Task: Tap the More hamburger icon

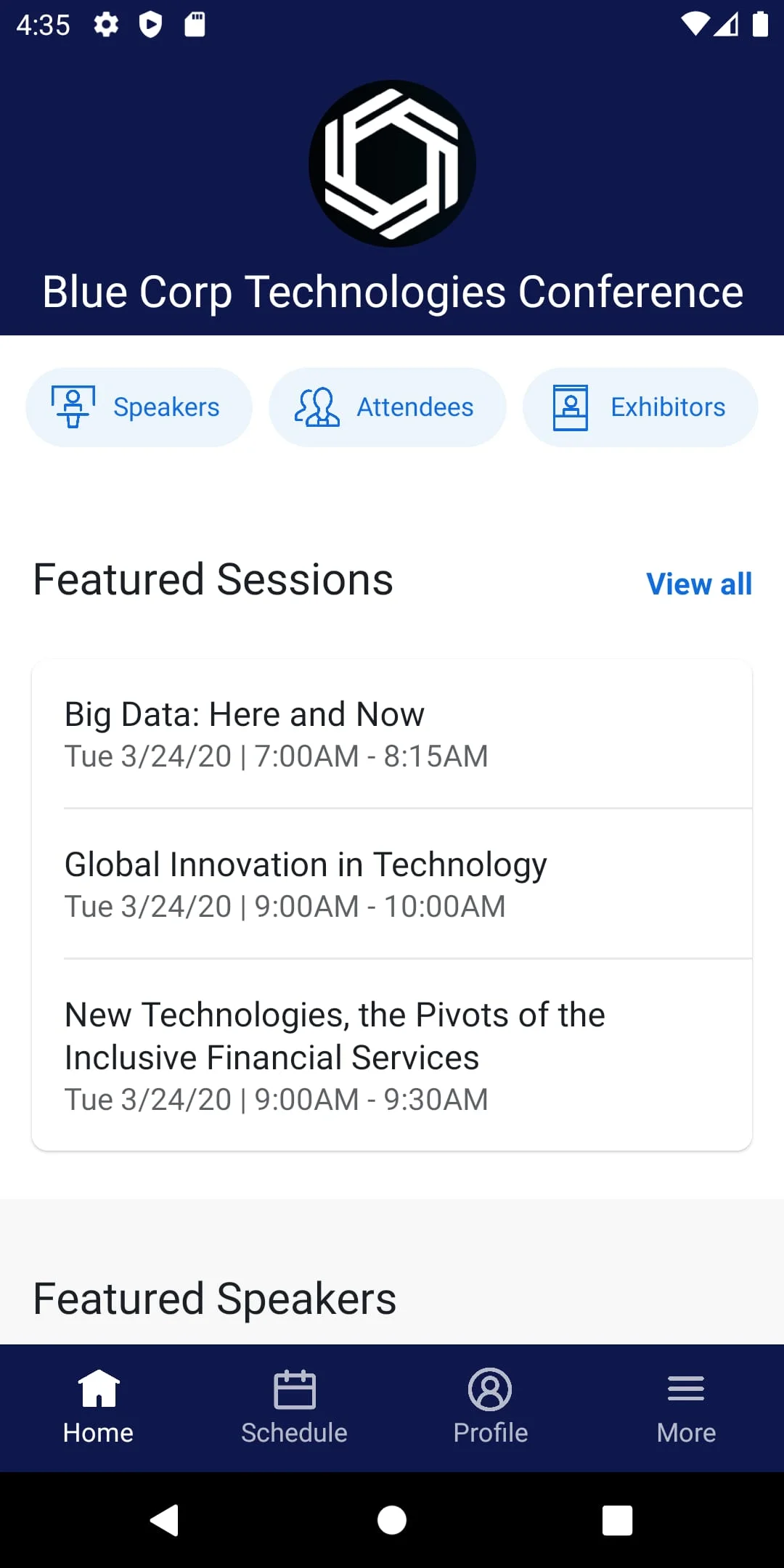Action: click(x=686, y=1387)
